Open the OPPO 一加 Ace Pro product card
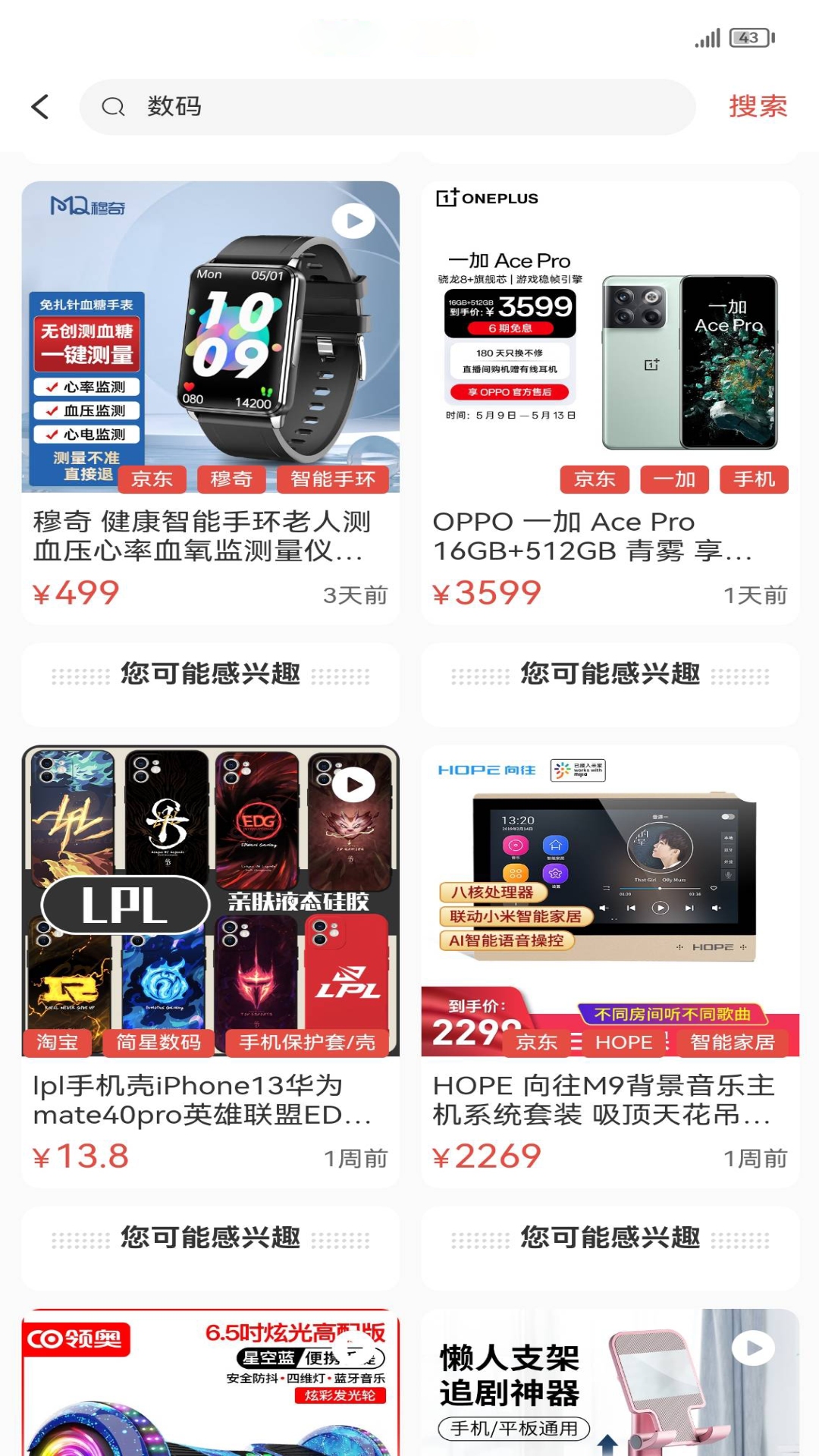The image size is (819, 1456). (610, 536)
